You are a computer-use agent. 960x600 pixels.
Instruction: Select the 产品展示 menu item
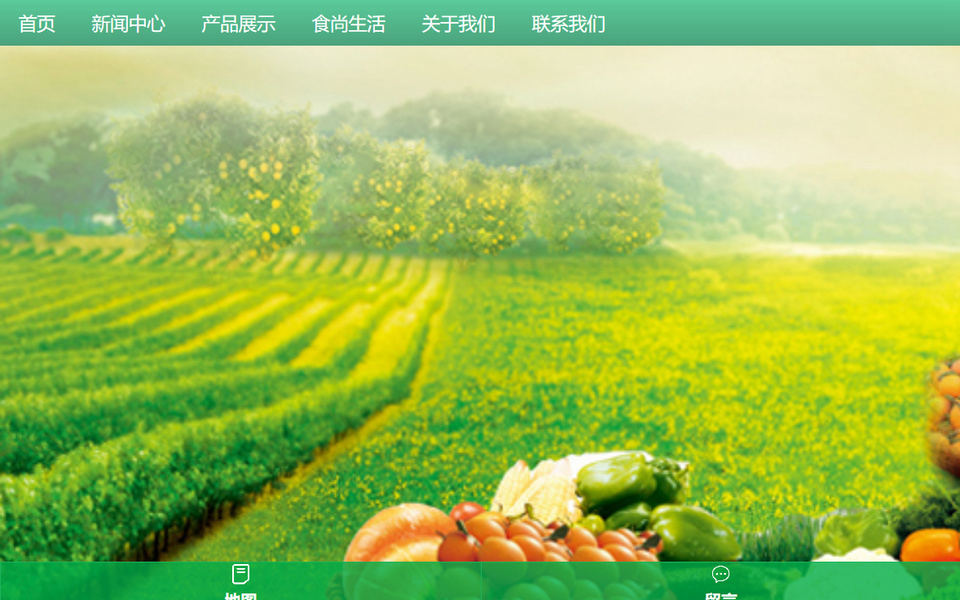click(238, 24)
